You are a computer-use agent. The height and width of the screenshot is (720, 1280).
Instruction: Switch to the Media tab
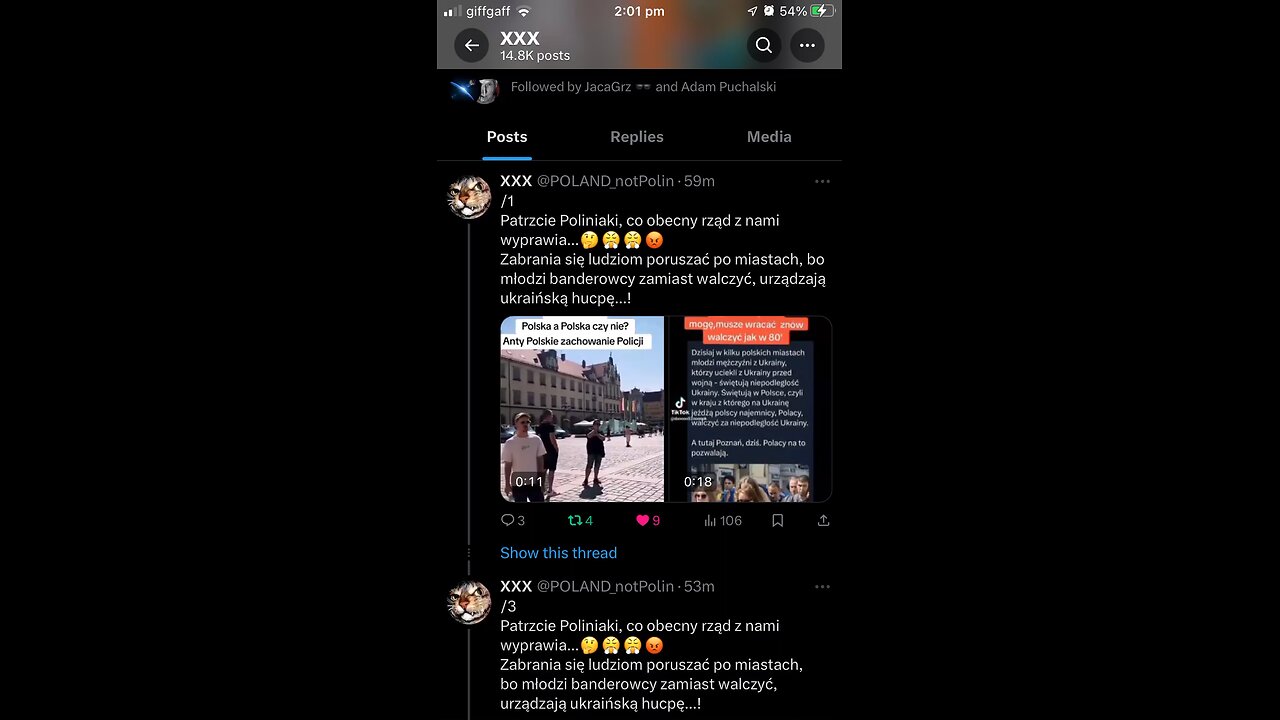[769, 137]
